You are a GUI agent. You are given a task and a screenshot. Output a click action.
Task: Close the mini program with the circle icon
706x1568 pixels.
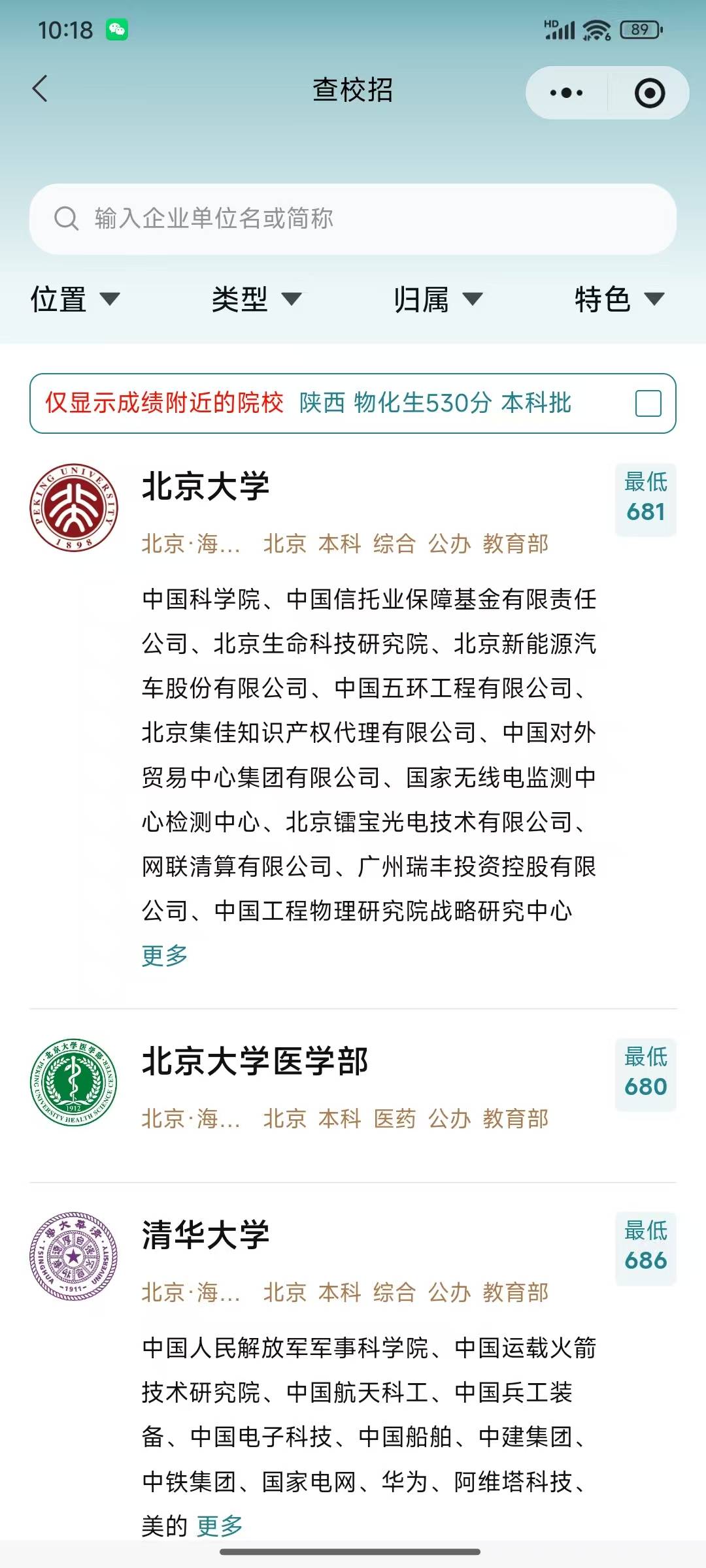click(649, 93)
